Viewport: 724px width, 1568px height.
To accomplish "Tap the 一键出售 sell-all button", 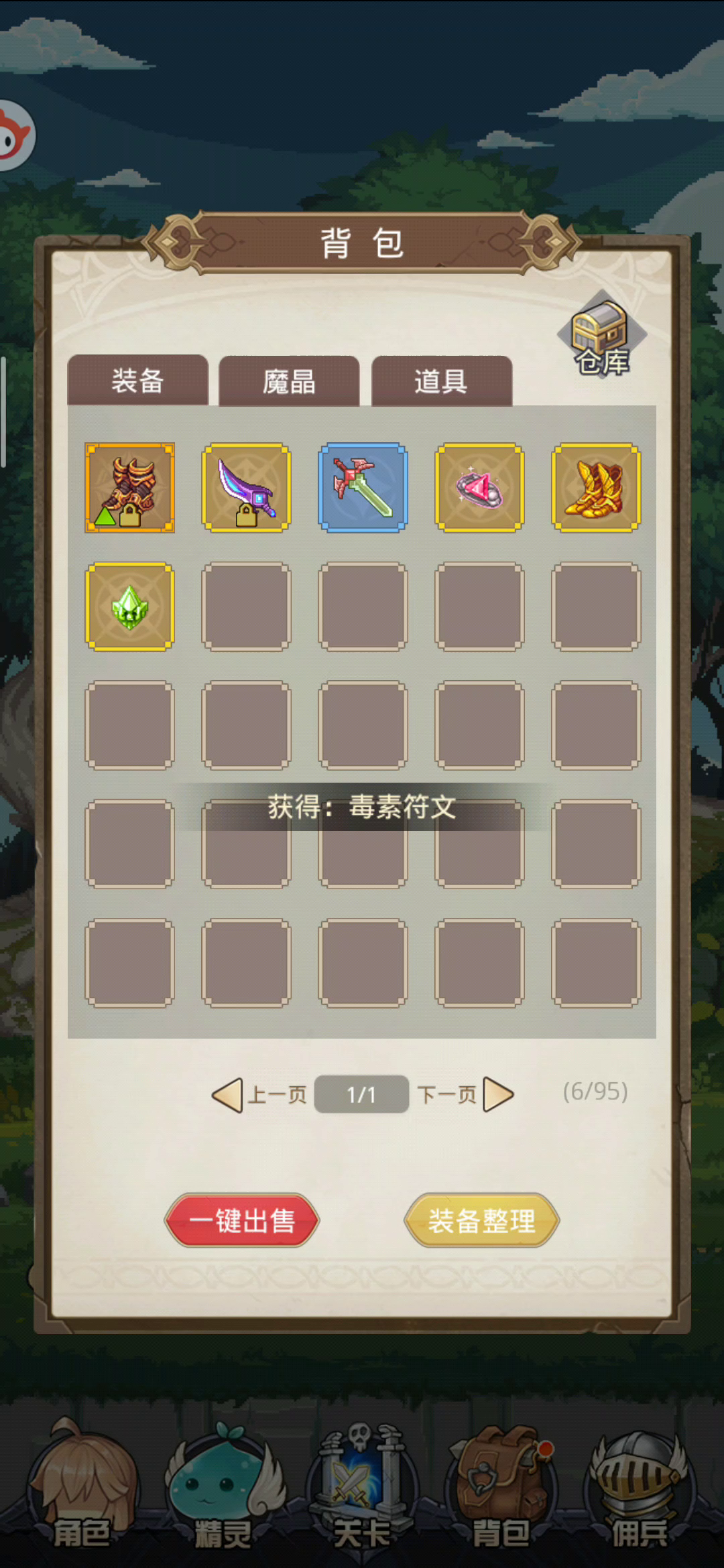I will (x=242, y=1220).
